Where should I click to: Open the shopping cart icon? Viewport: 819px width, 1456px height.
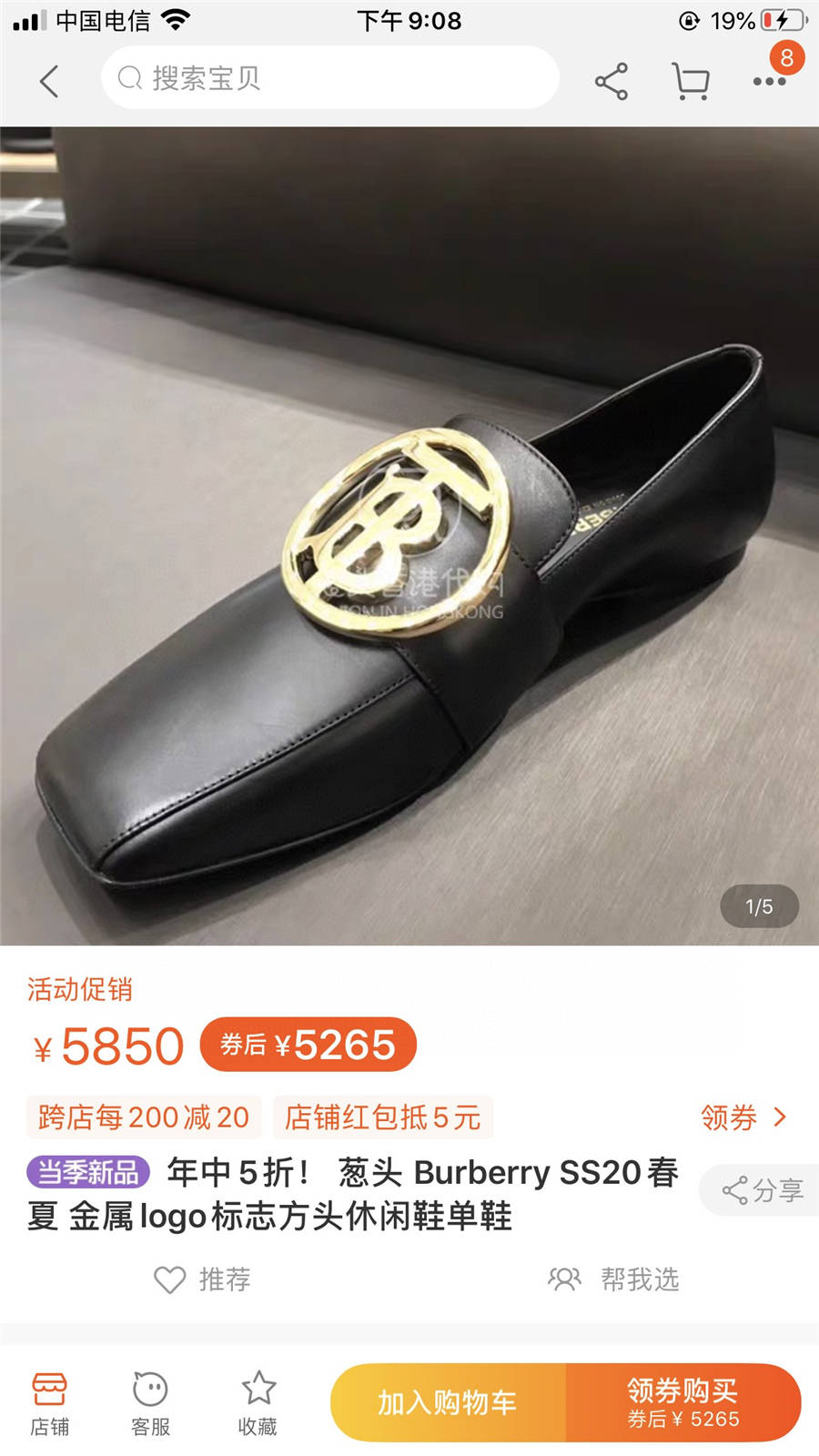(691, 81)
